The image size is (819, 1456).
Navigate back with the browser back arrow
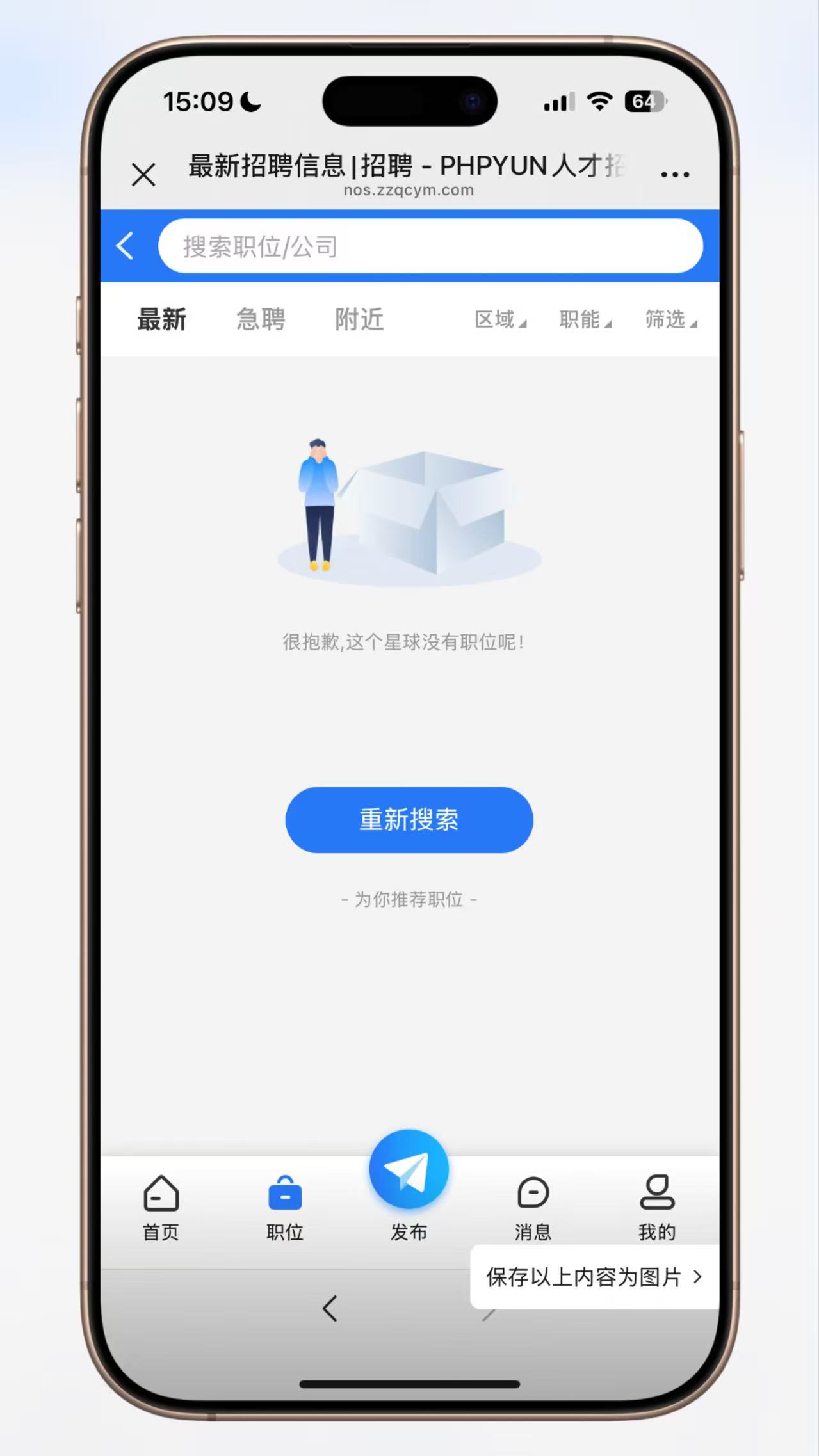[330, 1309]
